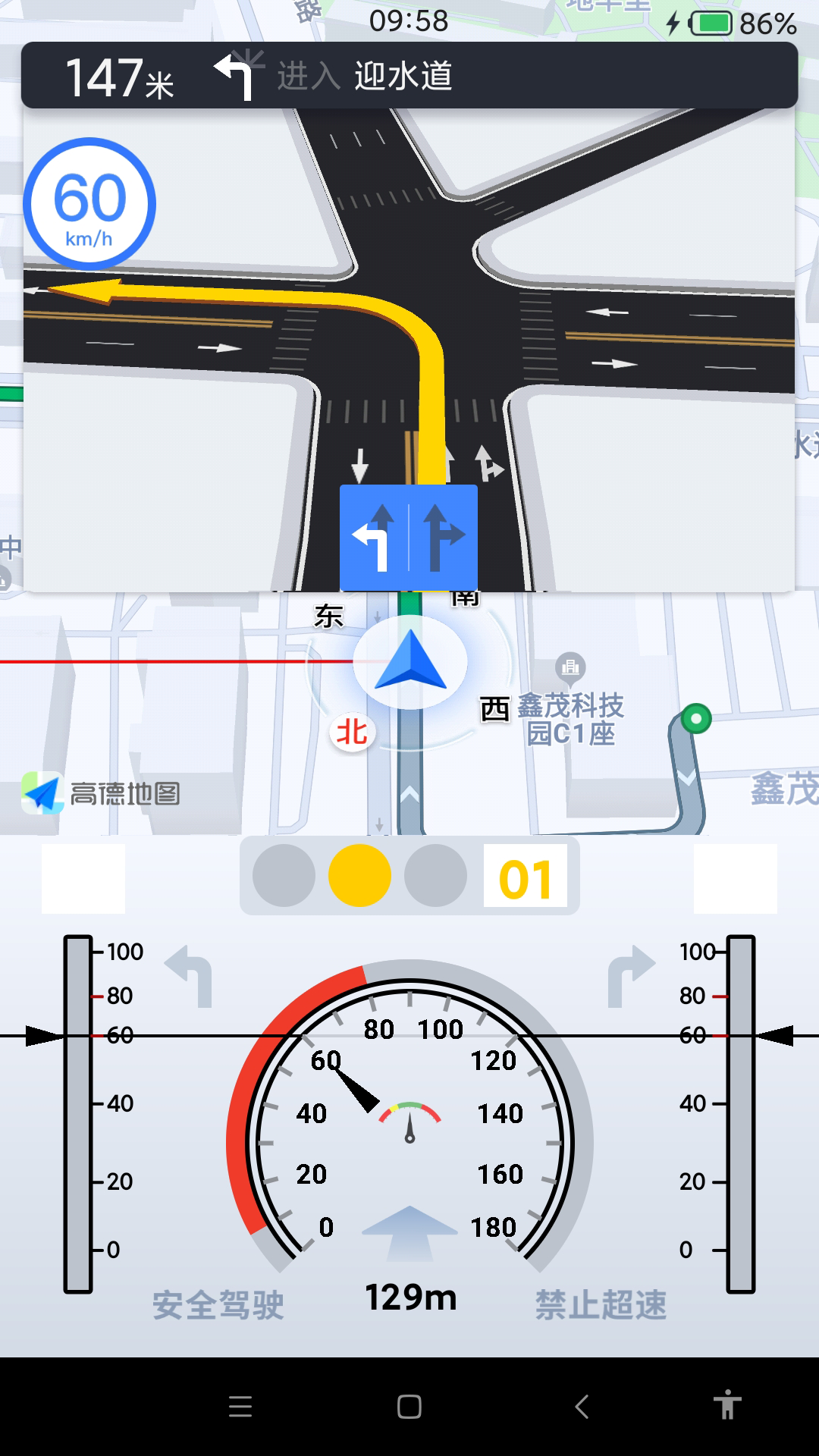Open recent apps from navigation bar
Screen dimensions: 819x1456
[240, 1407]
